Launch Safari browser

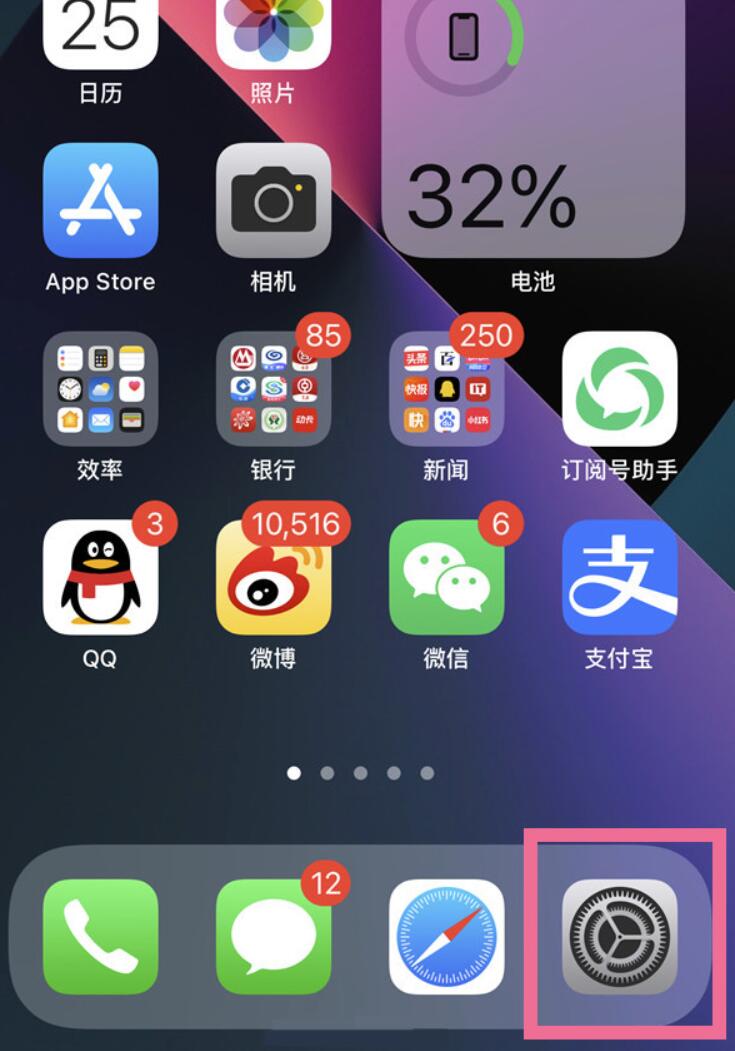pos(446,937)
